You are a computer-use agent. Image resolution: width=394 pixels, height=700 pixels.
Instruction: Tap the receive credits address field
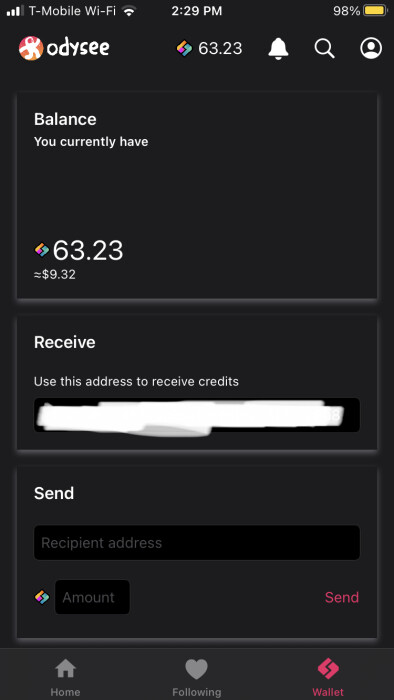point(197,415)
